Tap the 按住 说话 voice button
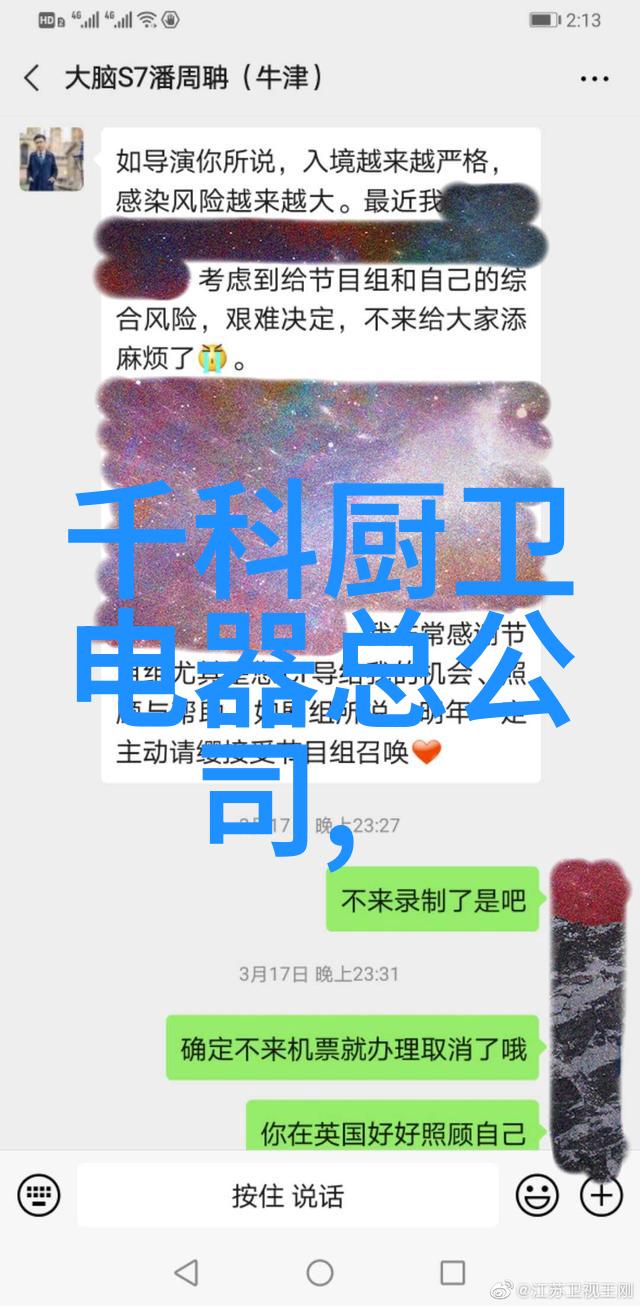Image resolution: width=640 pixels, height=1306 pixels. click(287, 1195)
